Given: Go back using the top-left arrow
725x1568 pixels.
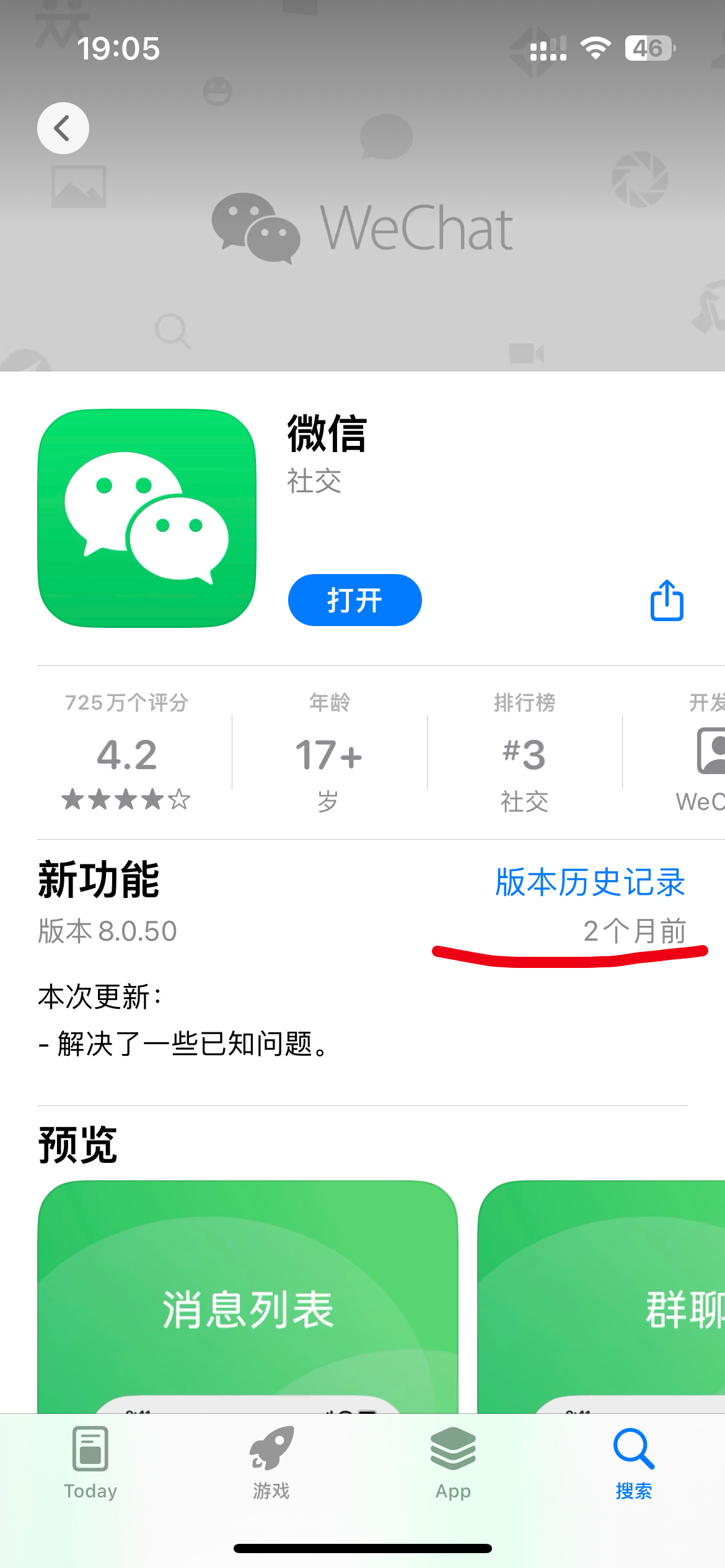Looking at the screenshot, I should [63, 128].
